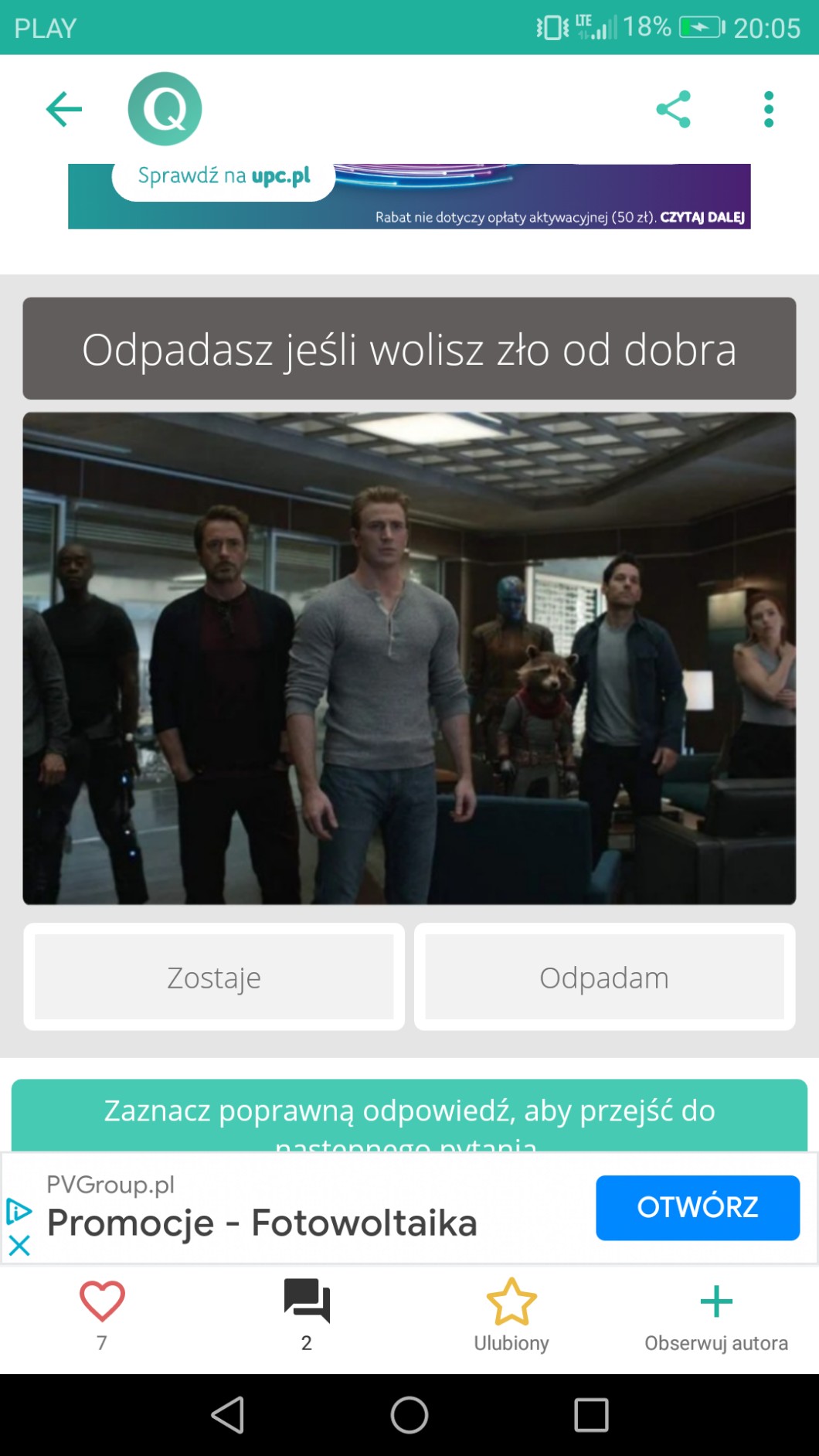Open the ad info AdChoices icon
Viewport: 819px width, 1456px height.
click(x=19, y=1211)
